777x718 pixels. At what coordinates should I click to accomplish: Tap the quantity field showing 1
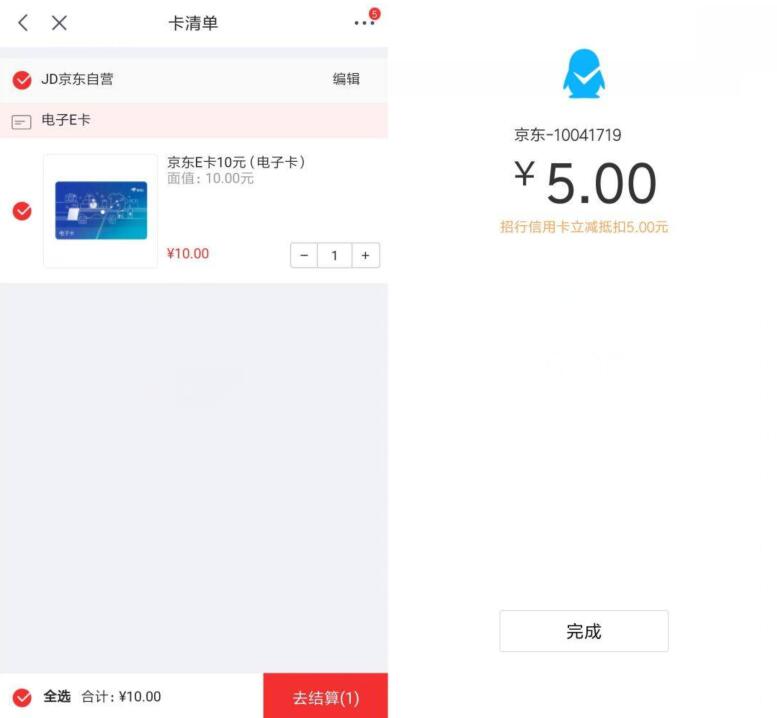pyautogui.click(x=334, y=255)
